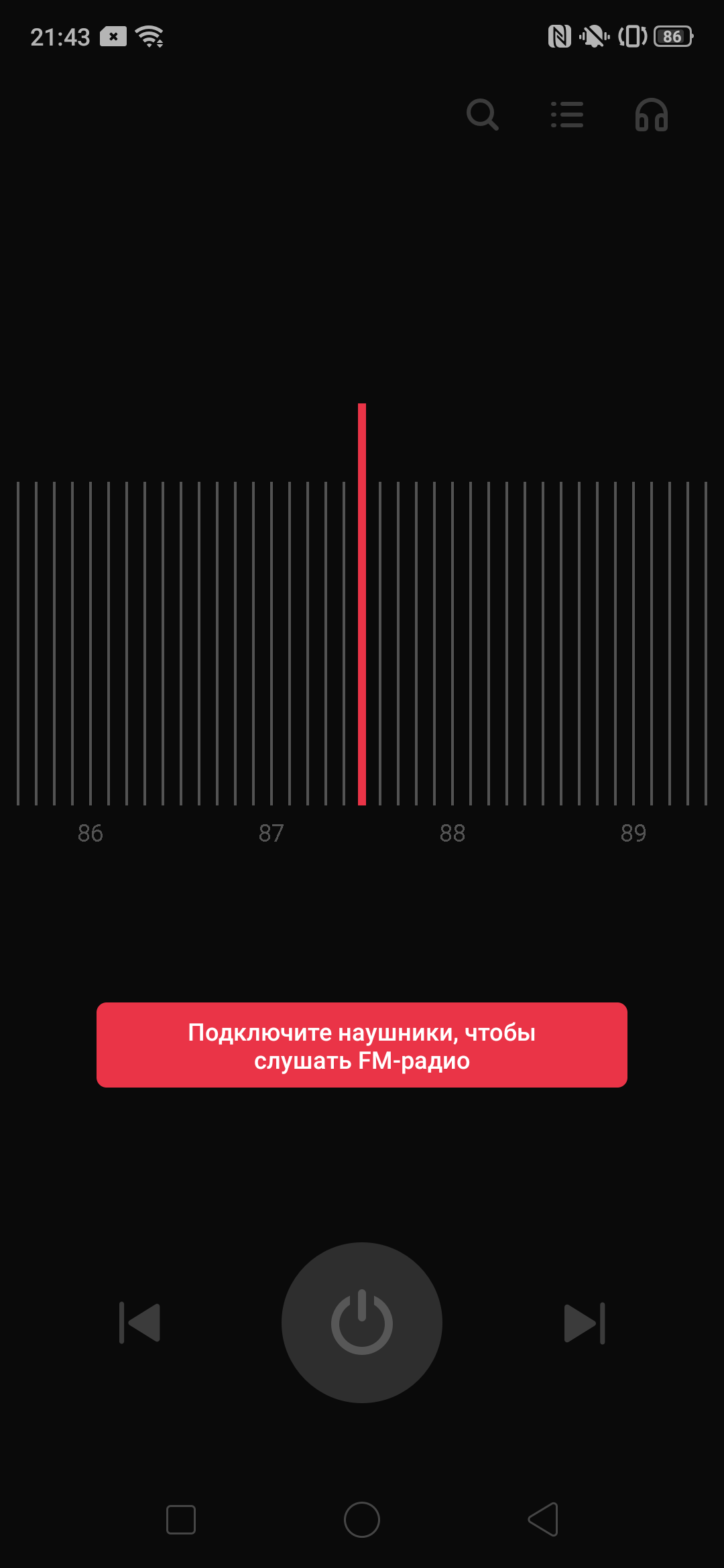Open recent apps from the navigation bar
Image resolution: width=724 pixels, height=1568 pixels.
181,1519
